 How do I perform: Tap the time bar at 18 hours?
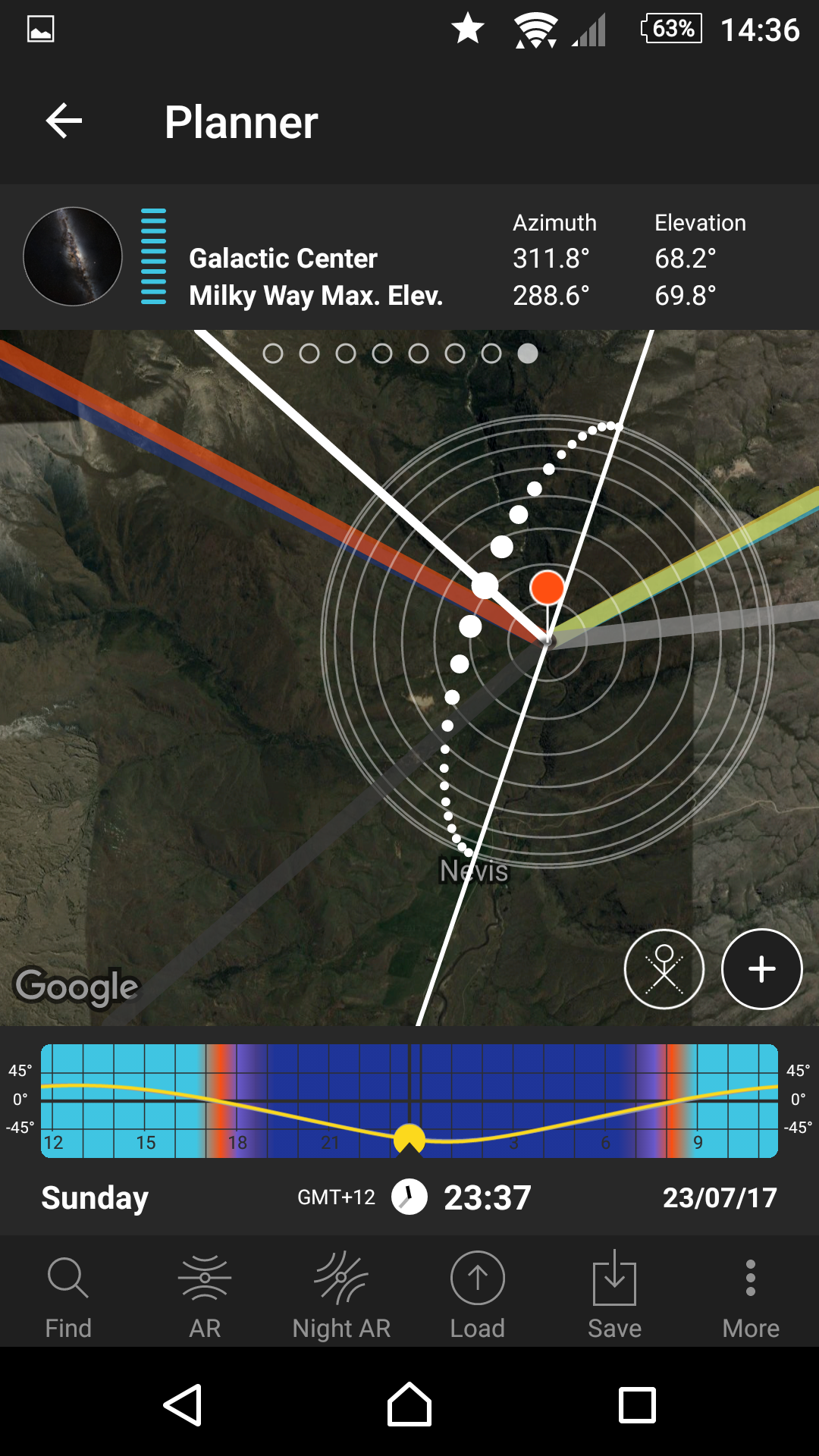(237, 1101)
